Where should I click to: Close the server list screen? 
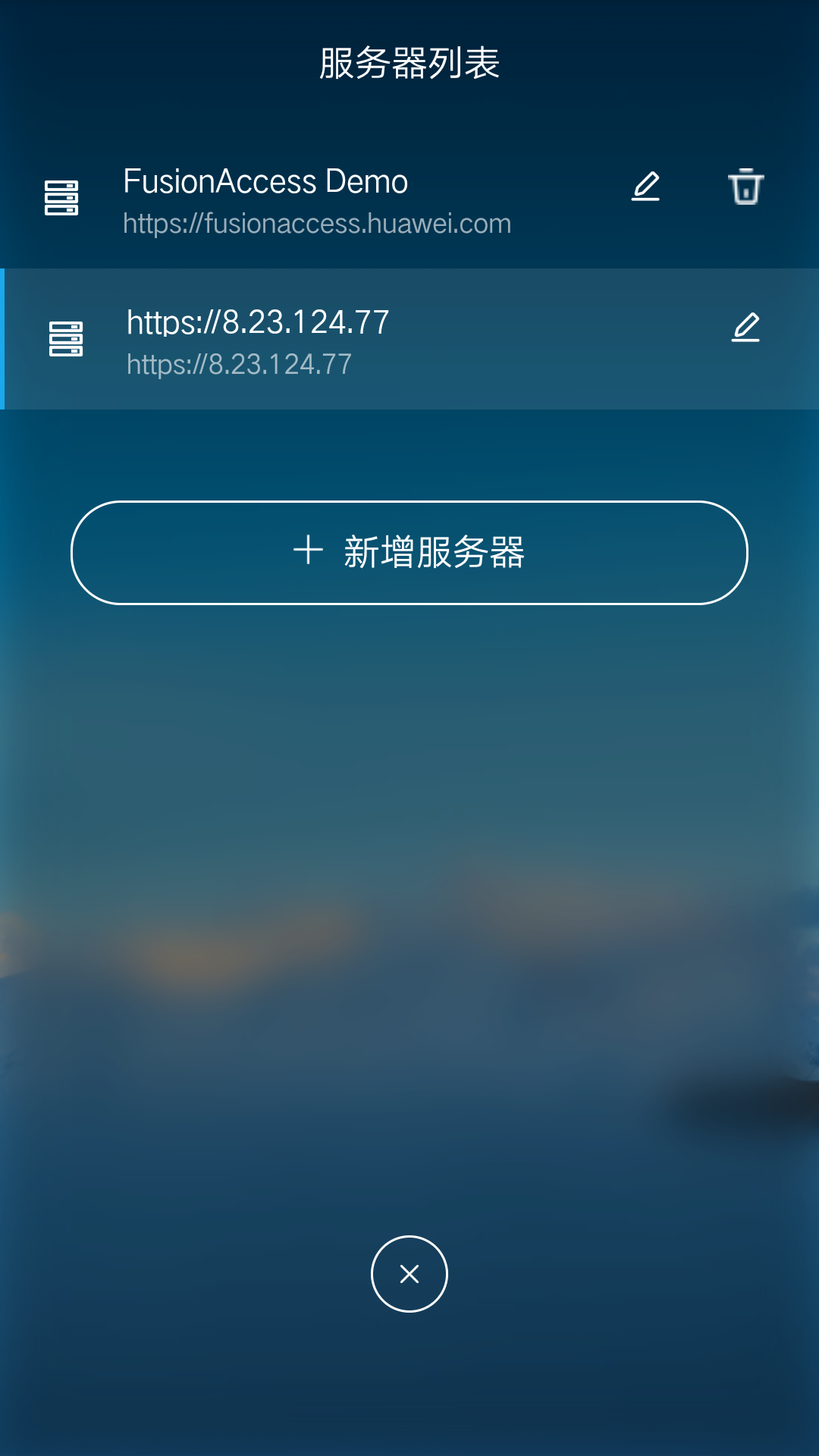[x=409, y=1273]
